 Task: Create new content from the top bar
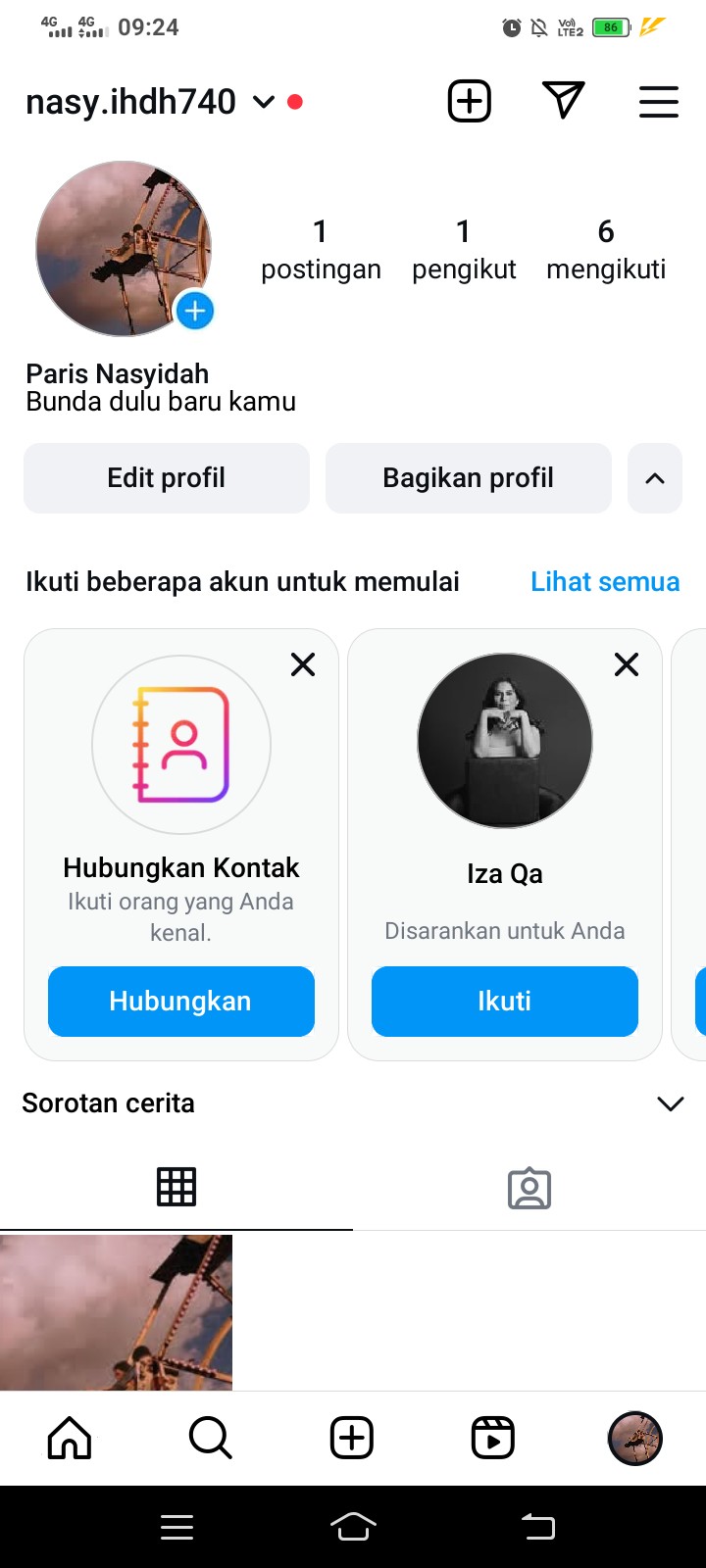coord(470,101)
